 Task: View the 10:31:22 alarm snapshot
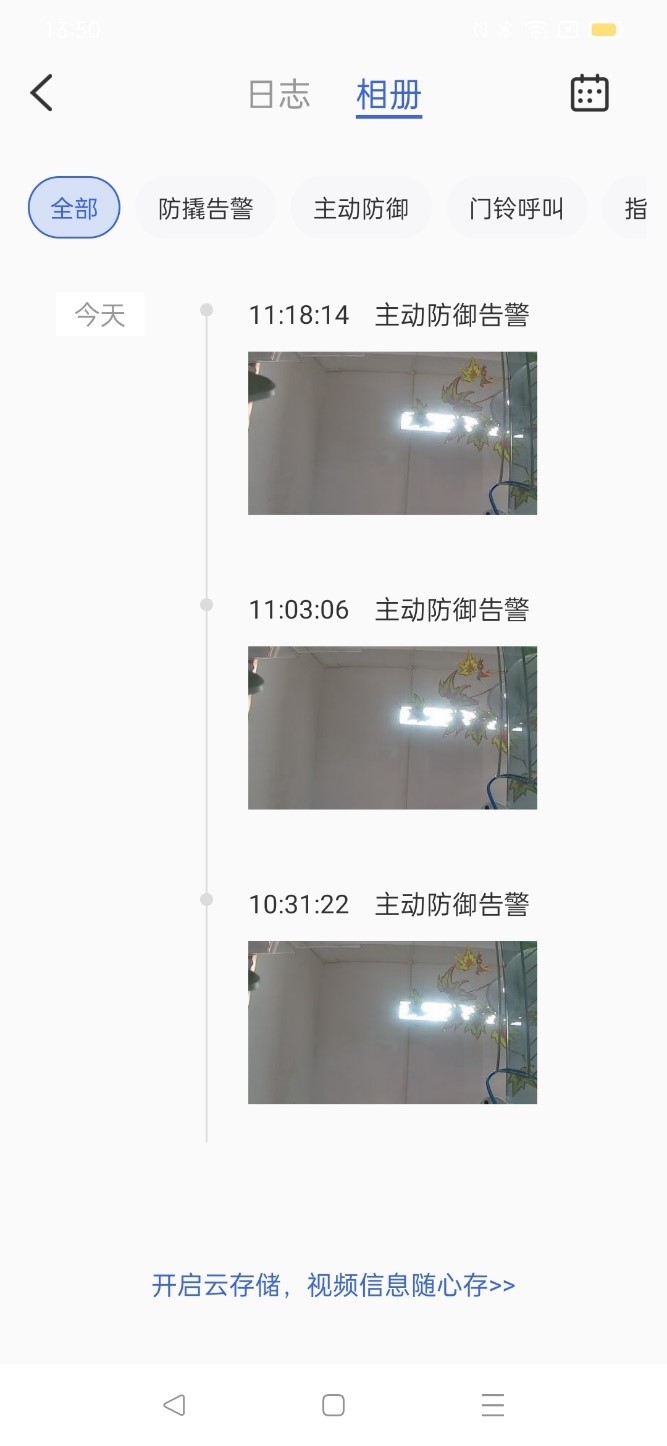coord(392,1022)
